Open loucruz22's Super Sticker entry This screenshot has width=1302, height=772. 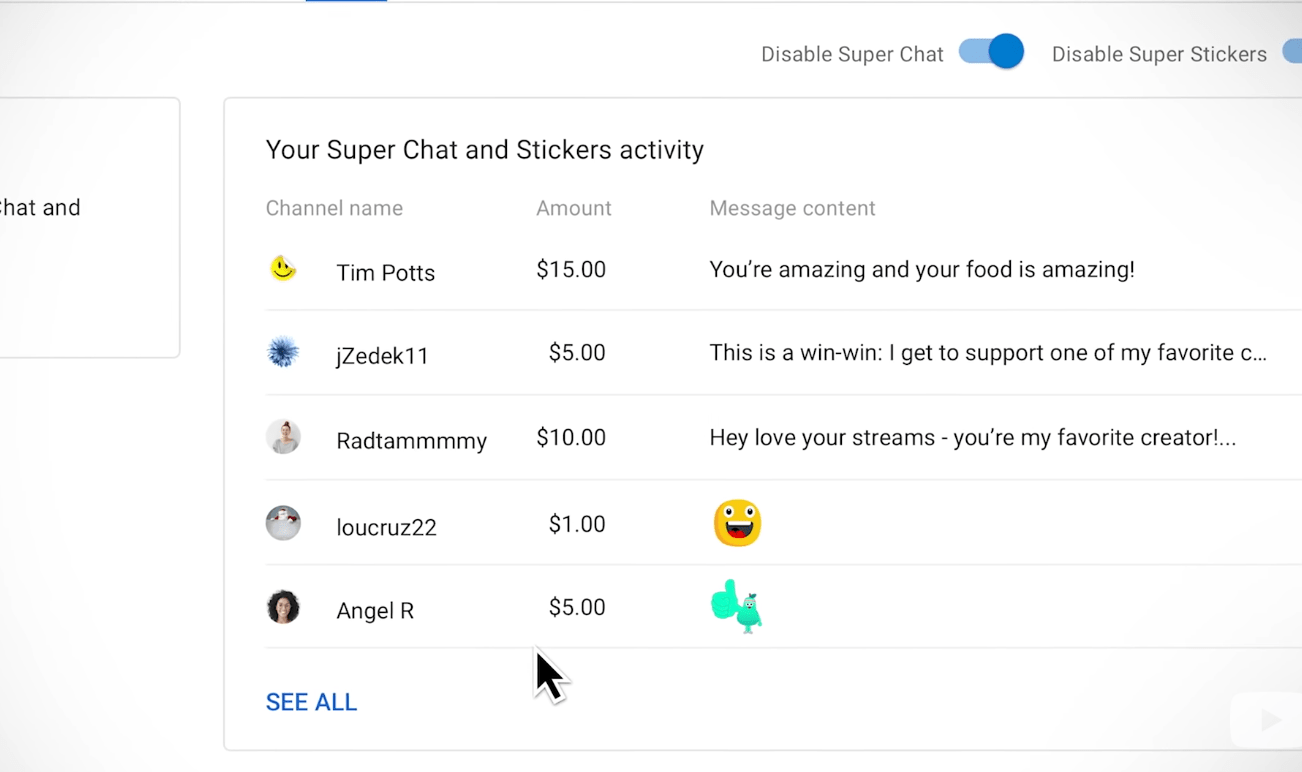(x=386, y=526)
